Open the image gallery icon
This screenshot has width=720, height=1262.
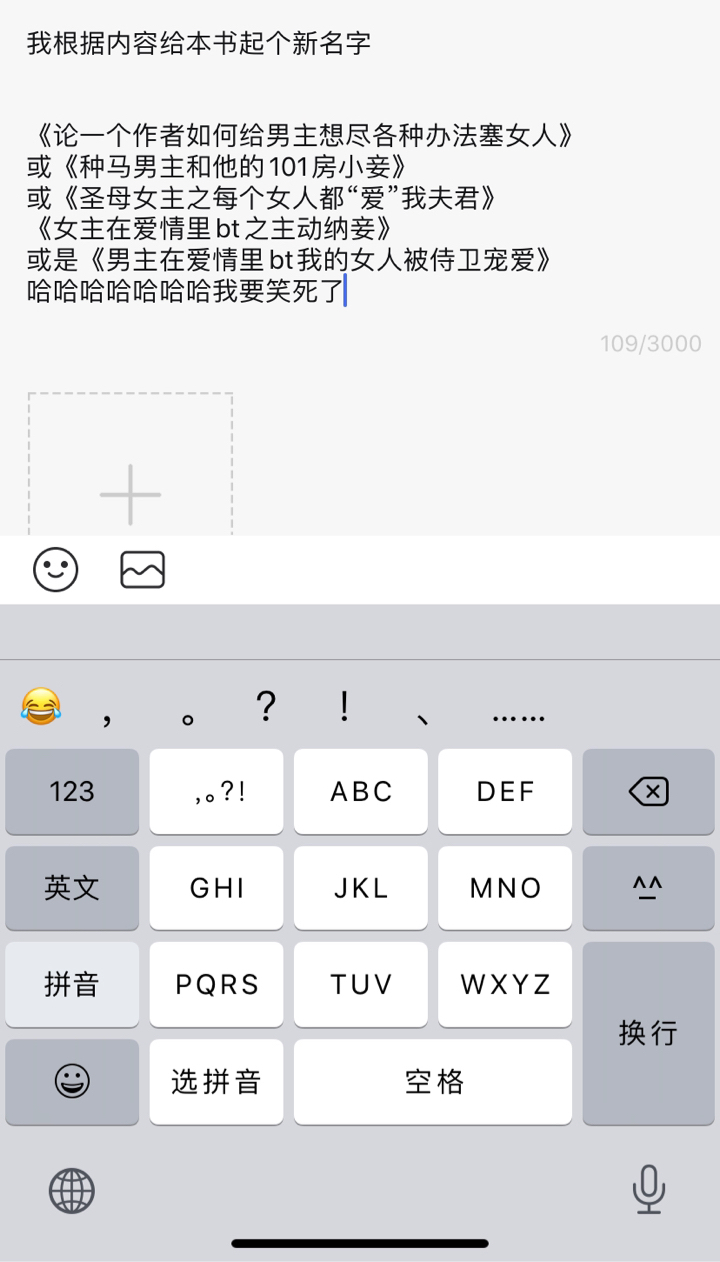[x=142, y=570]
